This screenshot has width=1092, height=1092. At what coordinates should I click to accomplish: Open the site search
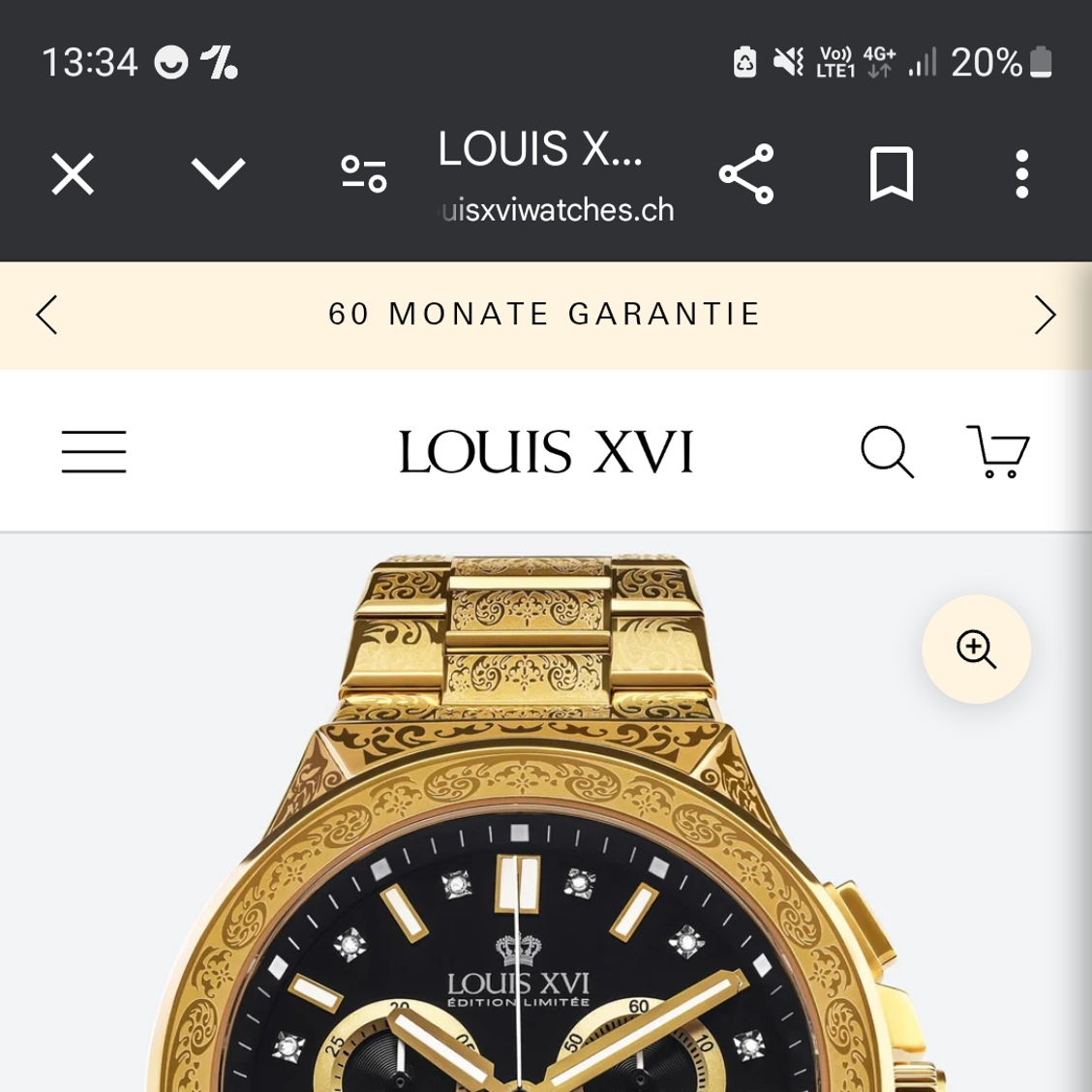[887, 452]
